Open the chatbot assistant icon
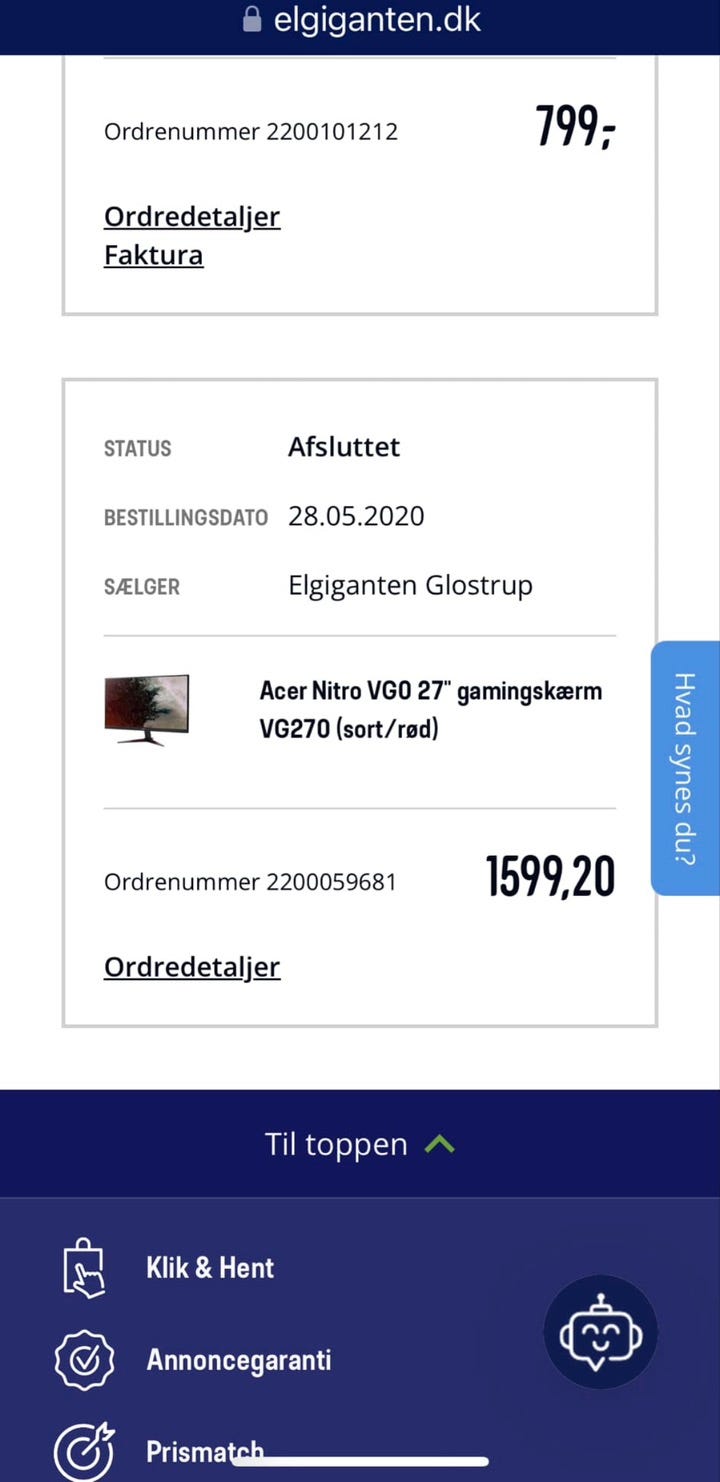Viewport: 720px width, 1482px height. [x=599, y=1331]
